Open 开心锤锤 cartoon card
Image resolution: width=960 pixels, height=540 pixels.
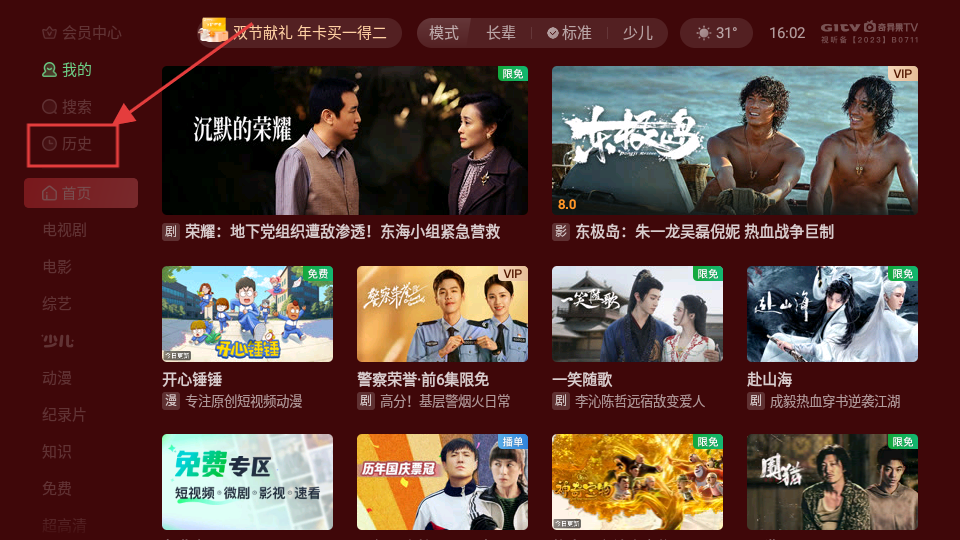click(248, 314)
